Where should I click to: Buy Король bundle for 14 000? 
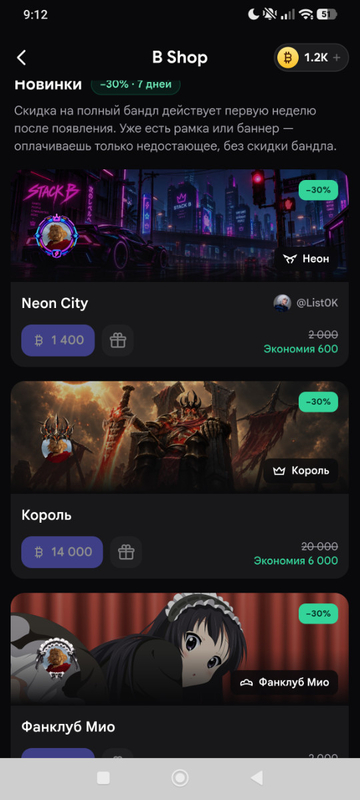tap(62, 552)
